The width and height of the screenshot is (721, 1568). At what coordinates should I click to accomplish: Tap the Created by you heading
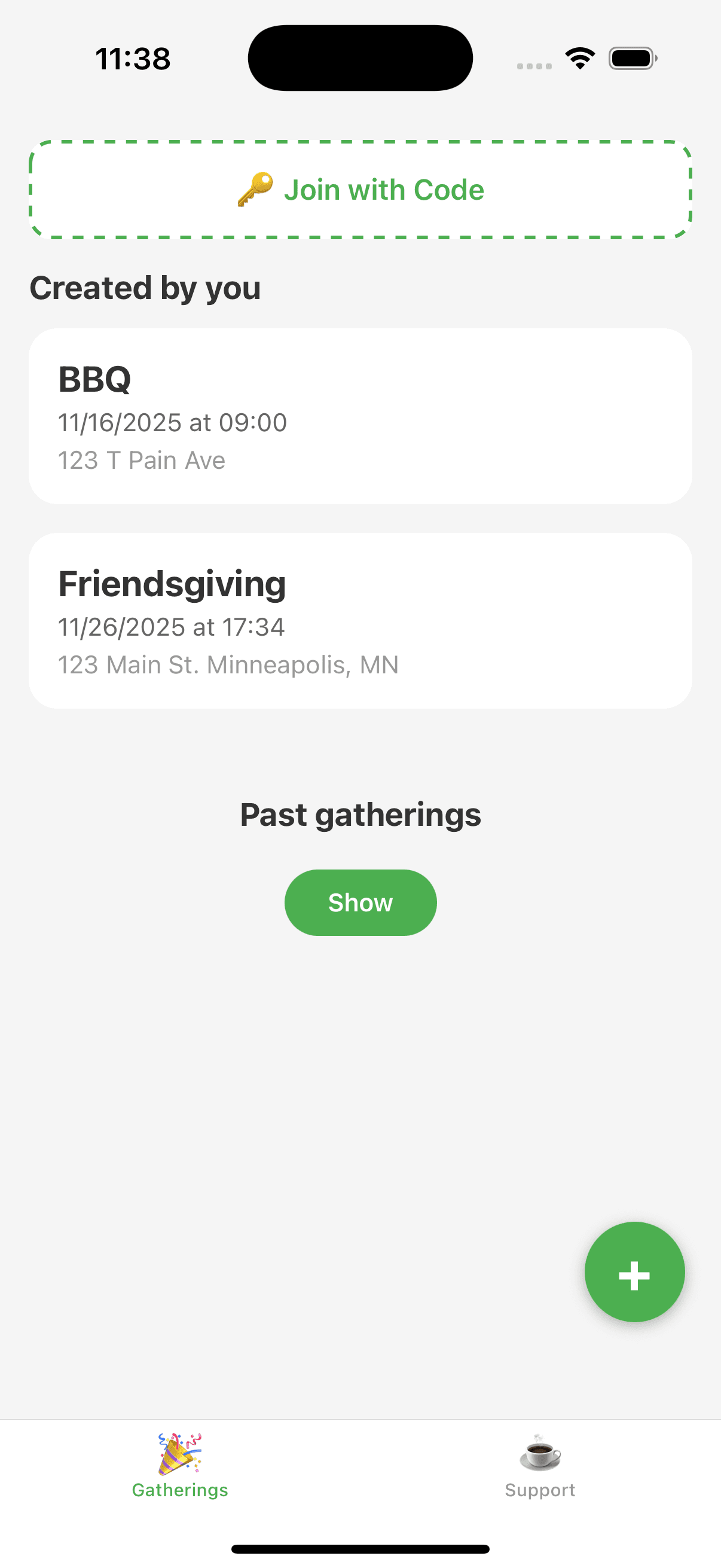point(145,288)
